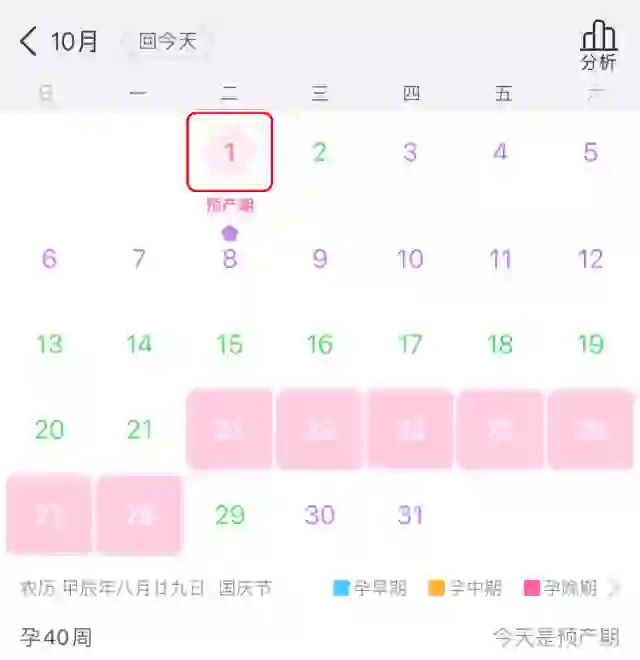Screen dimensions: 640x660
Task: Choose date 11 on the calendar
Action: pyautogui.click(x=500, y=259)
